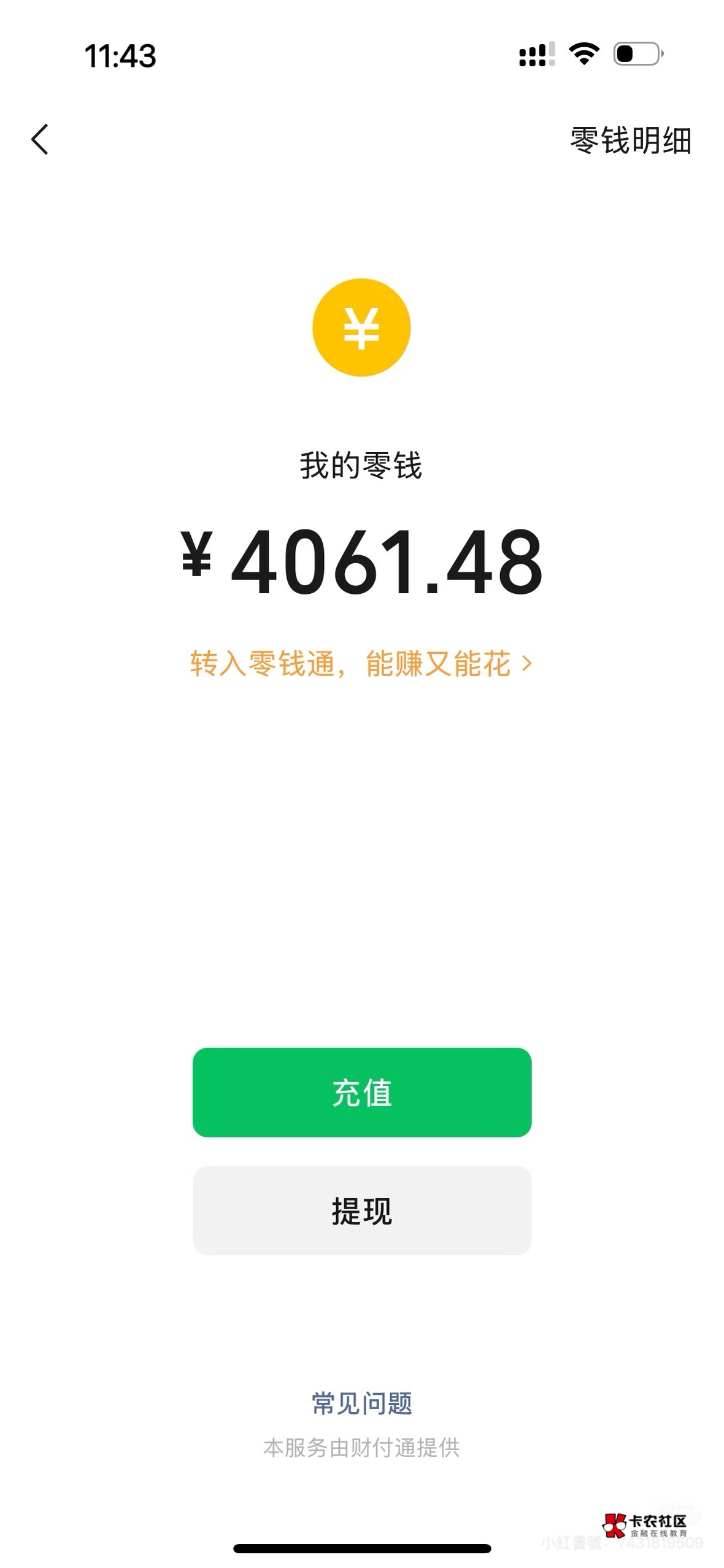Go back using the top-left arrow
Viewport: 724px width, 1568px height.
click(40, 139)
